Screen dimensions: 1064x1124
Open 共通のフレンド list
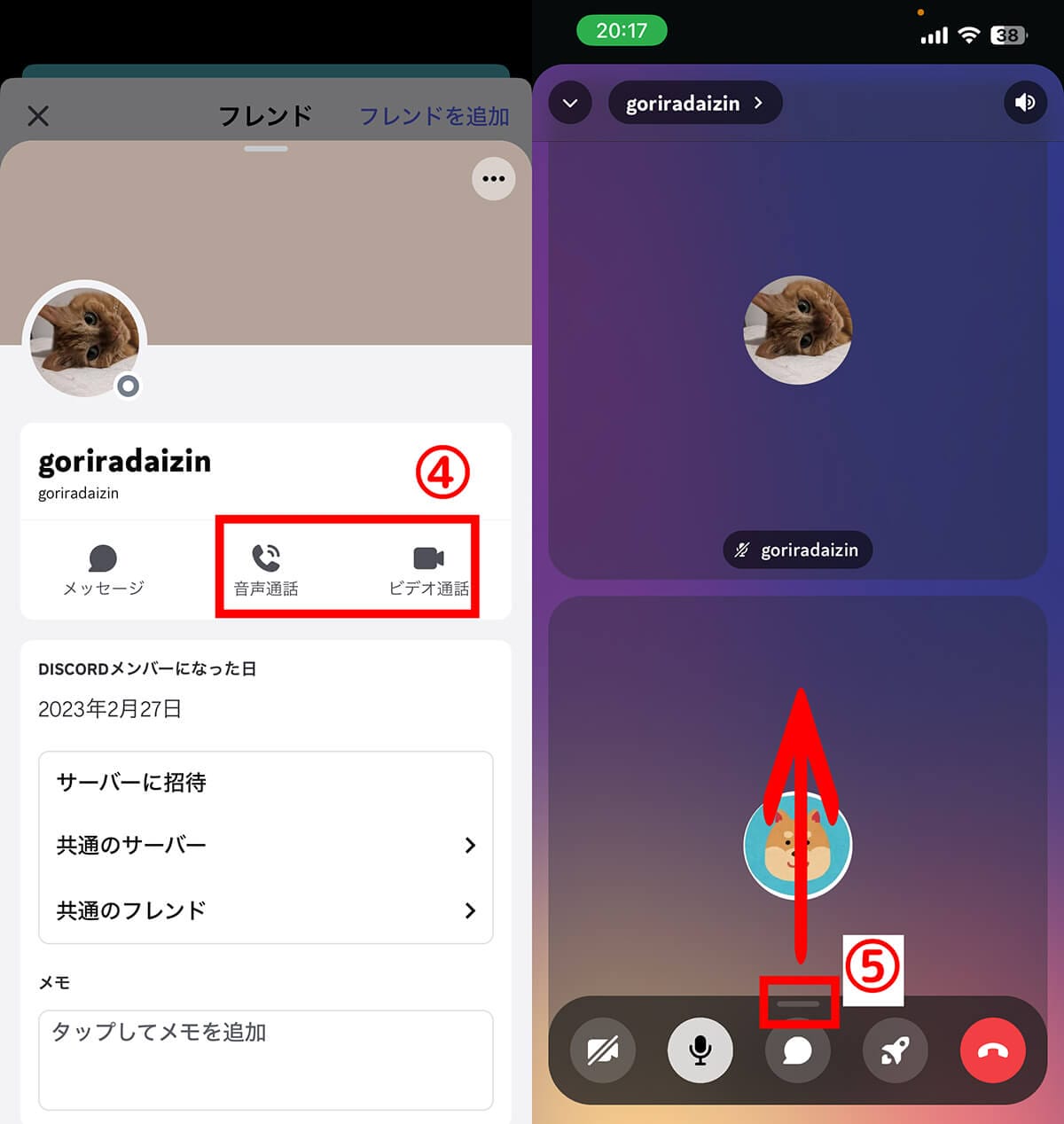tap(265, 910)
